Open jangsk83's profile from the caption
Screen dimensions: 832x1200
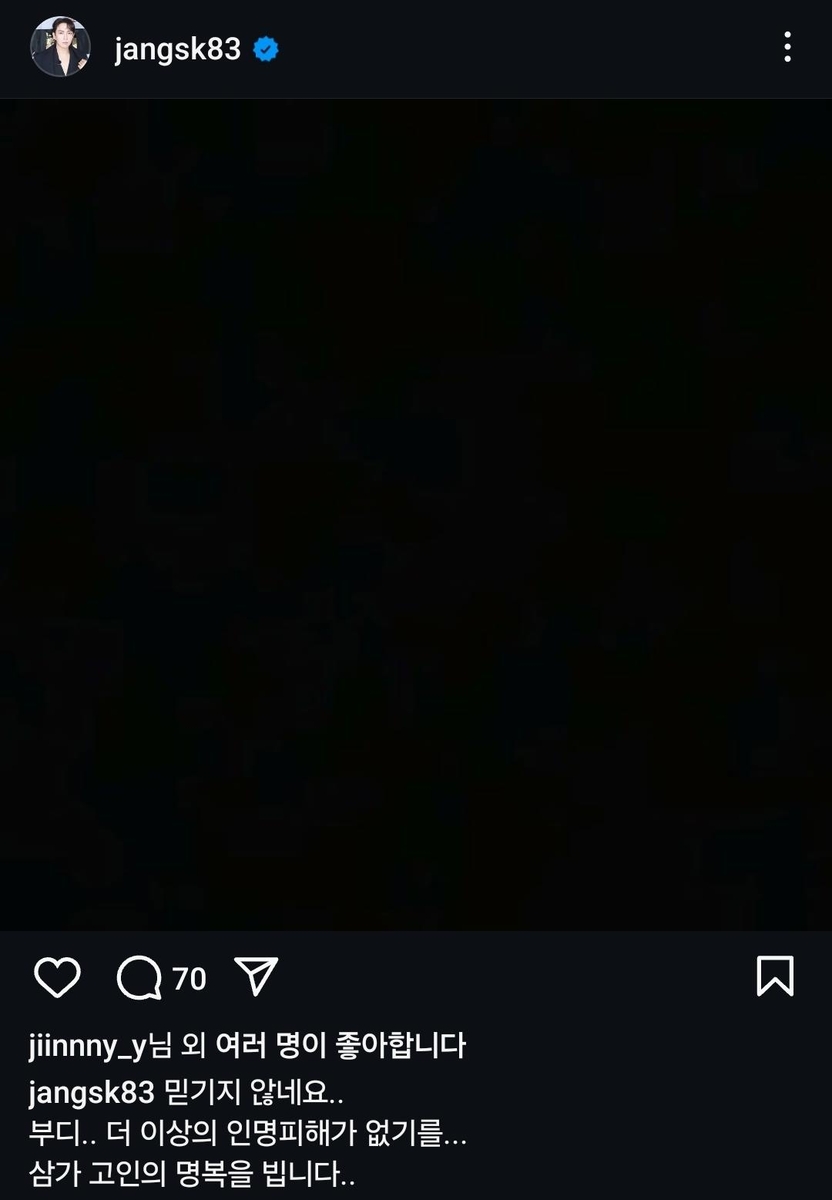click(x=91, y=1092)
